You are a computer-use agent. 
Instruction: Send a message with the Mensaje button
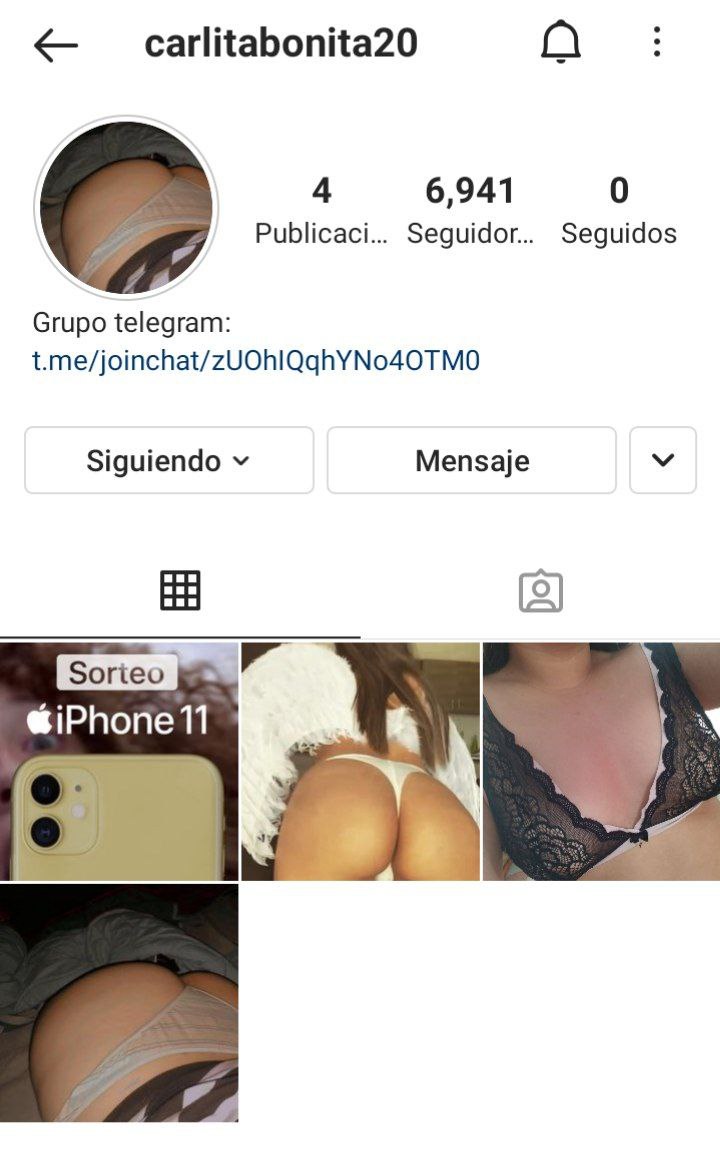tap(472, 461)
